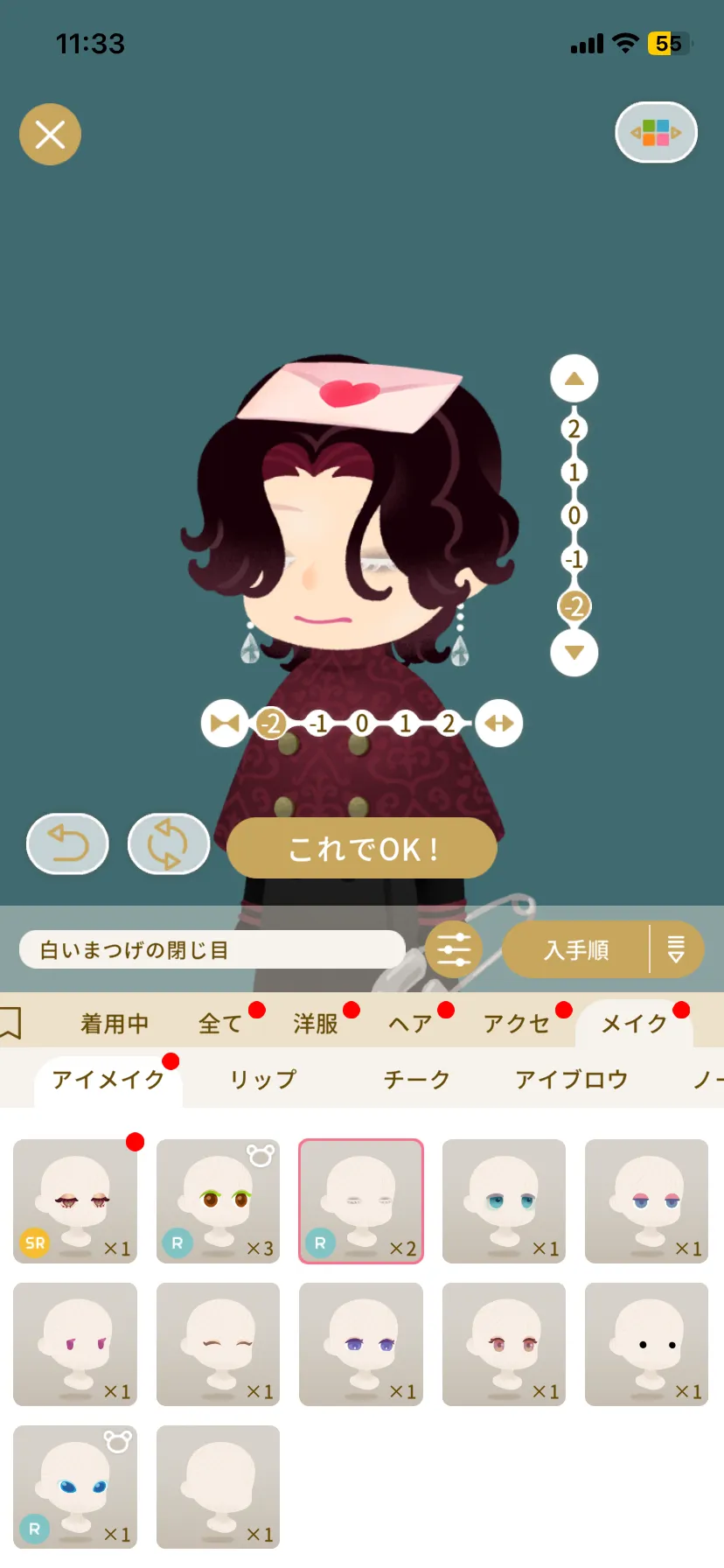The width and height of the screenshot is (724, 1568).
Task: Move the item down with the arrow
Action: point(574,653)
